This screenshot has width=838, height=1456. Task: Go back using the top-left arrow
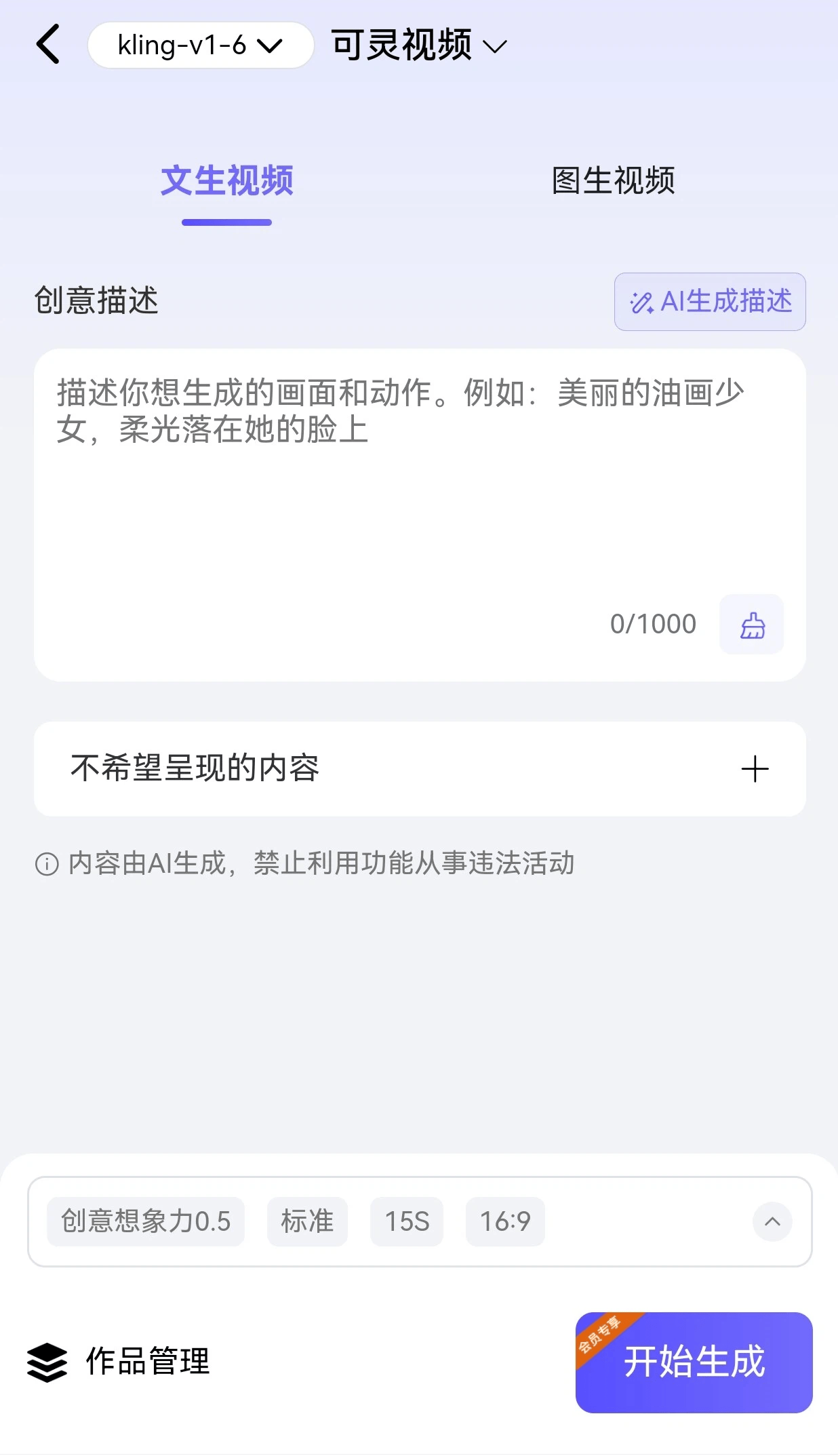(49, 45)
